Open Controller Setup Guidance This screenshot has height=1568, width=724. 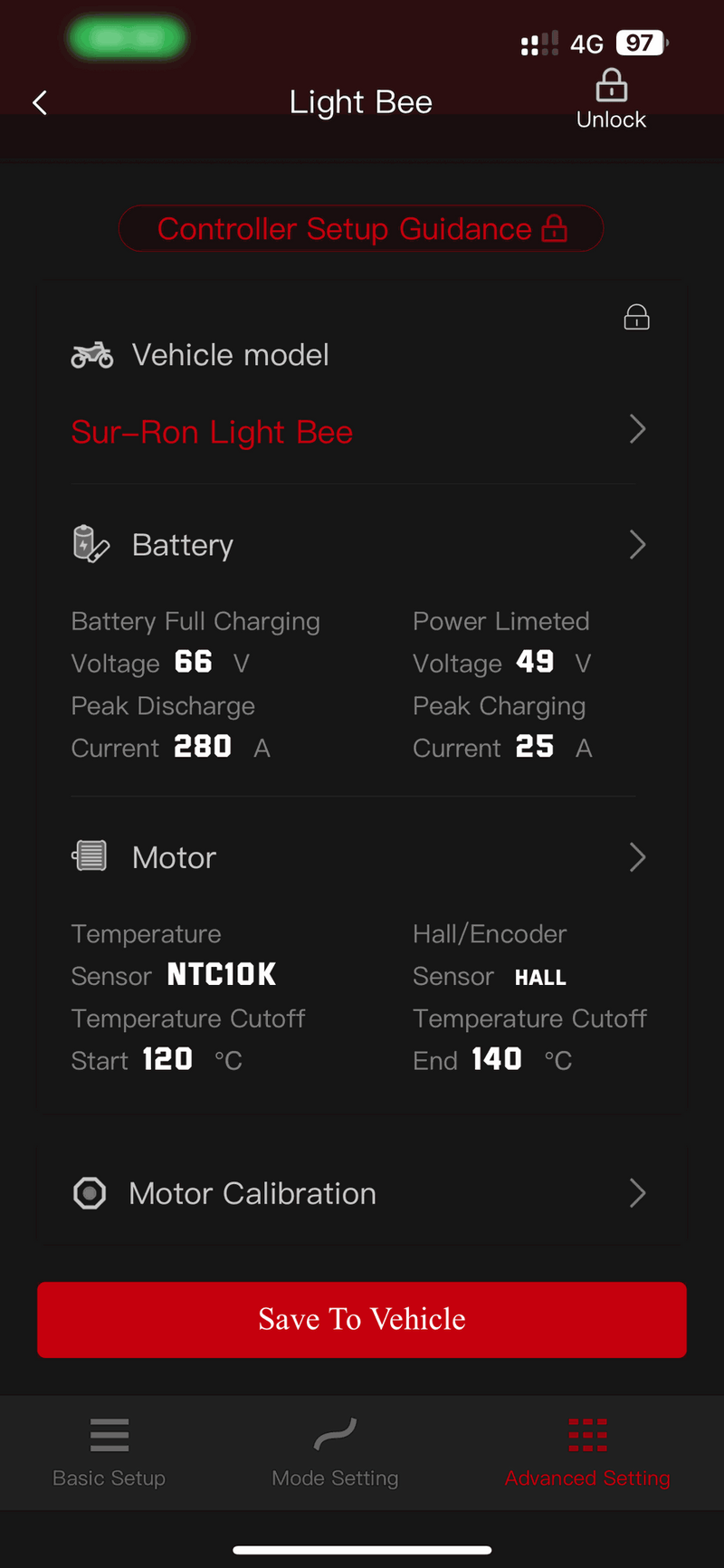coord(361,229)
